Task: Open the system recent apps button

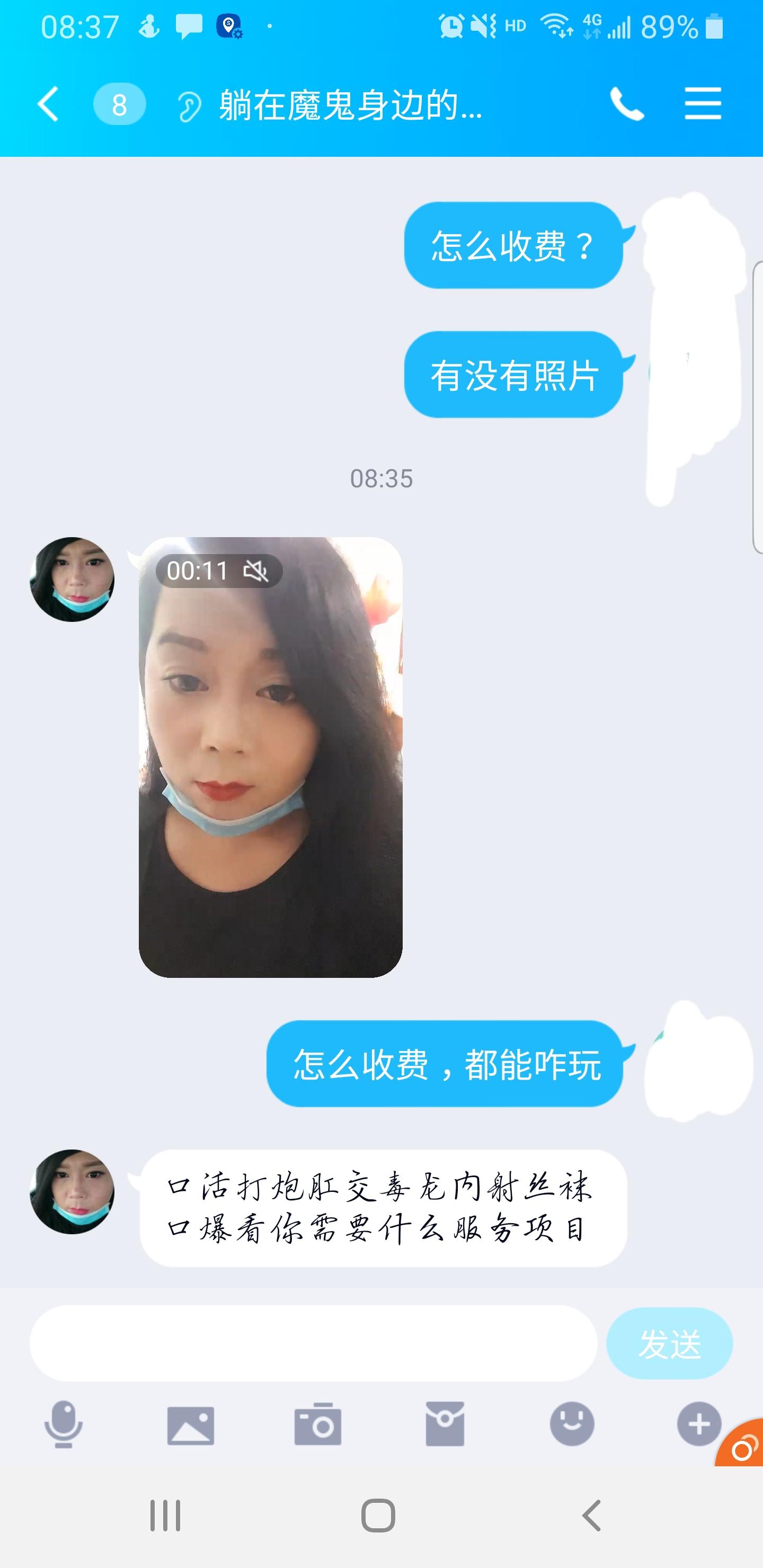Action: point(166,1515)
